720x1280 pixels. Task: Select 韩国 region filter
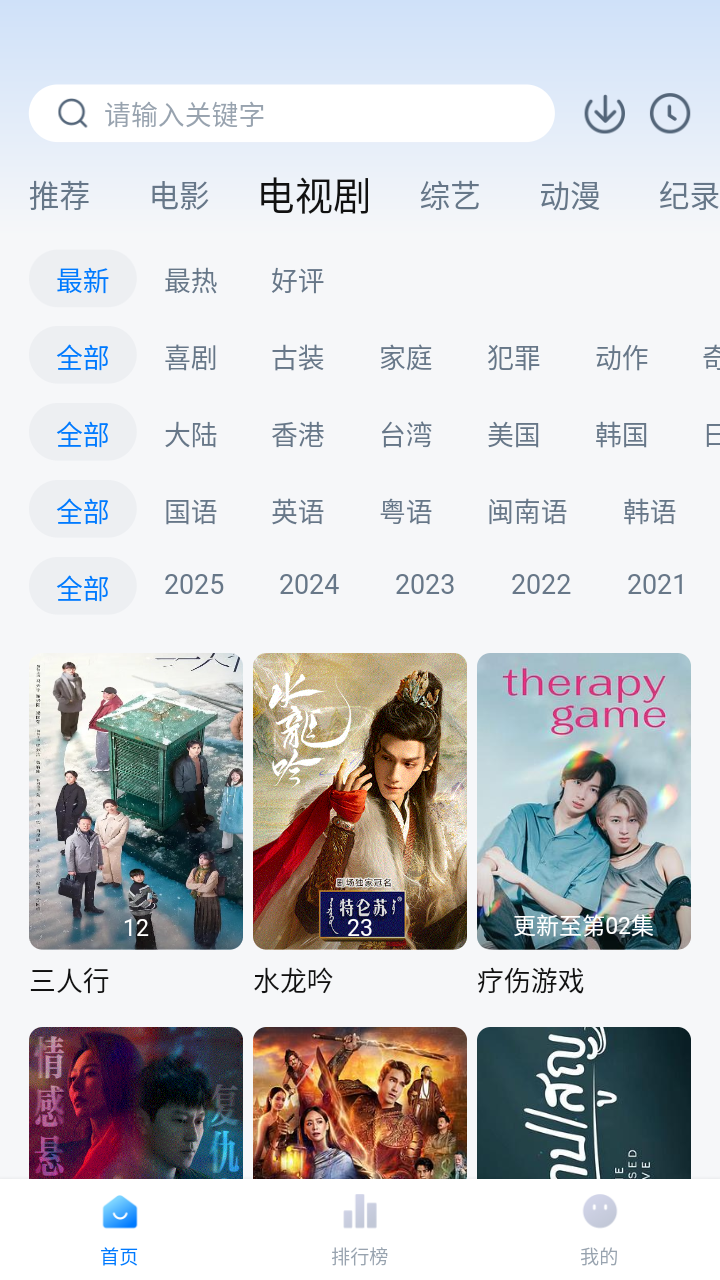(622, 434)
